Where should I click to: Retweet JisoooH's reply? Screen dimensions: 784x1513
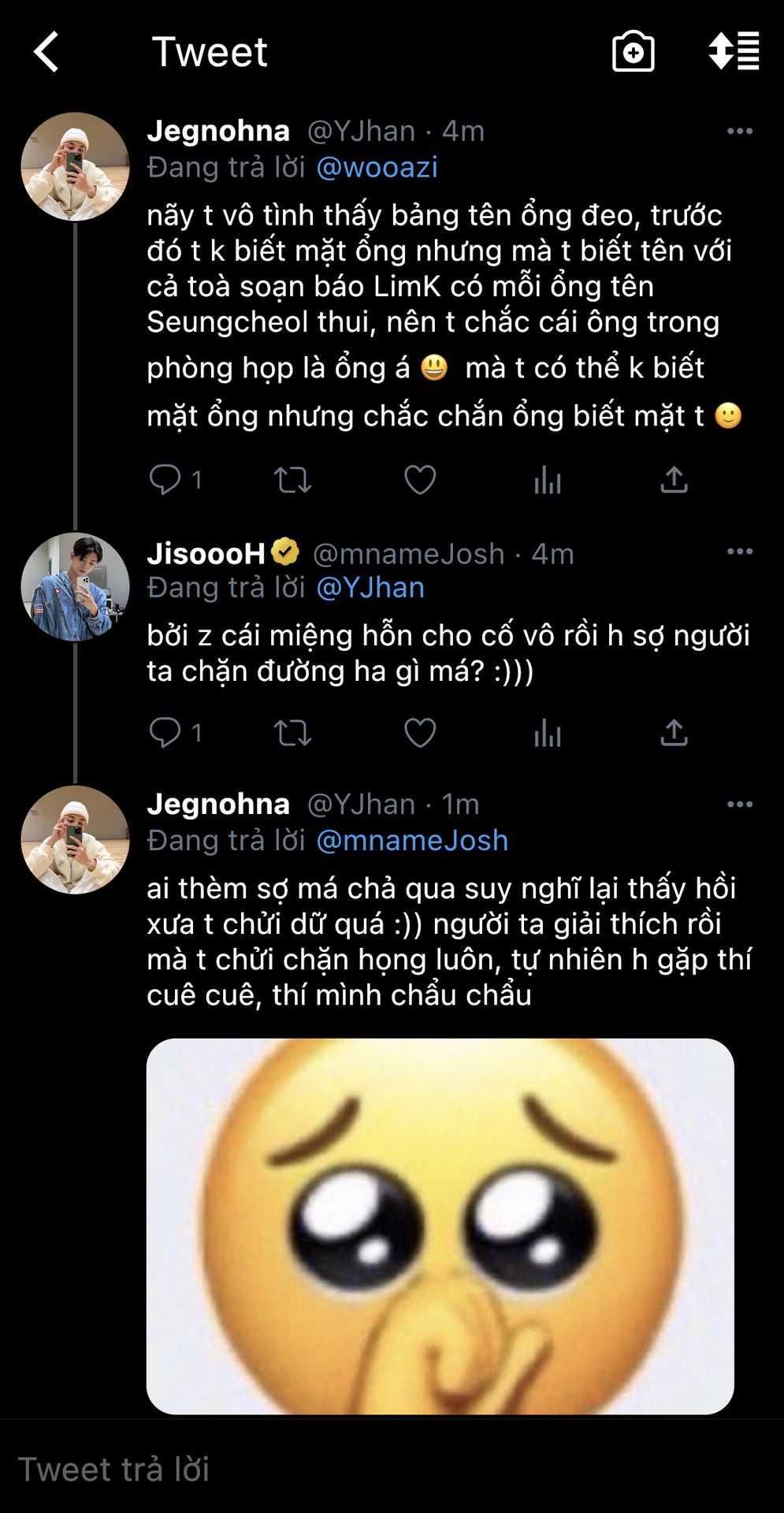pyautogui.click(x=292, y=733)
